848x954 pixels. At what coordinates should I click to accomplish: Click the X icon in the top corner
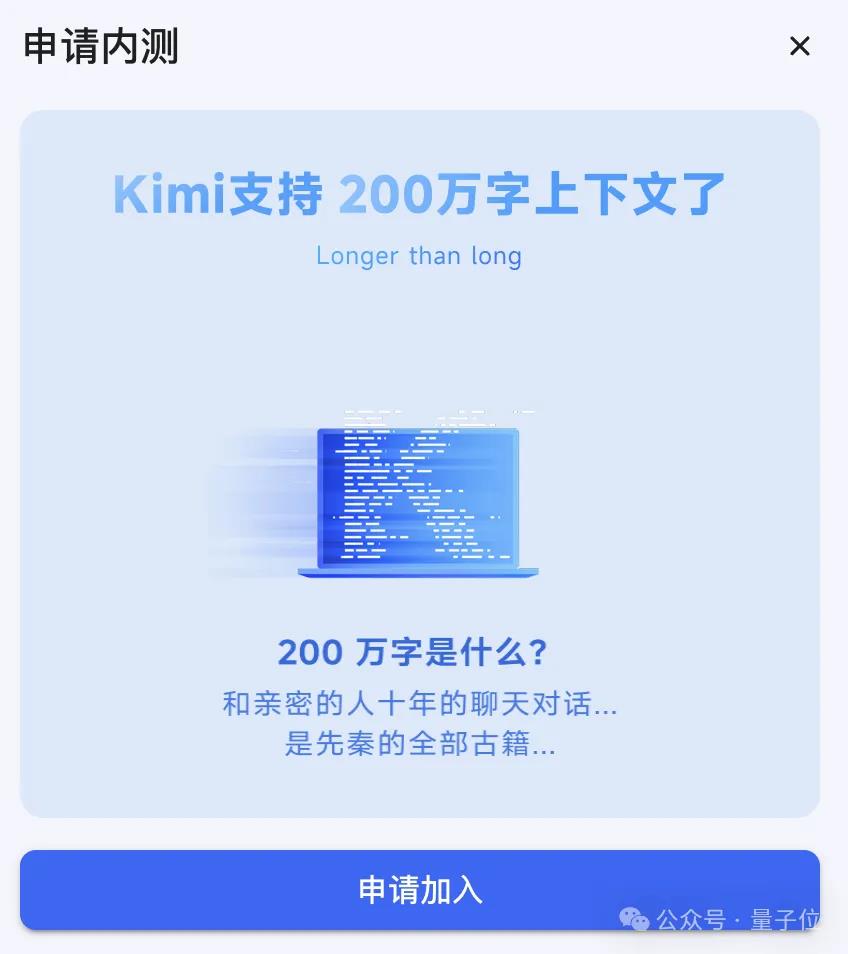(799, 46)
